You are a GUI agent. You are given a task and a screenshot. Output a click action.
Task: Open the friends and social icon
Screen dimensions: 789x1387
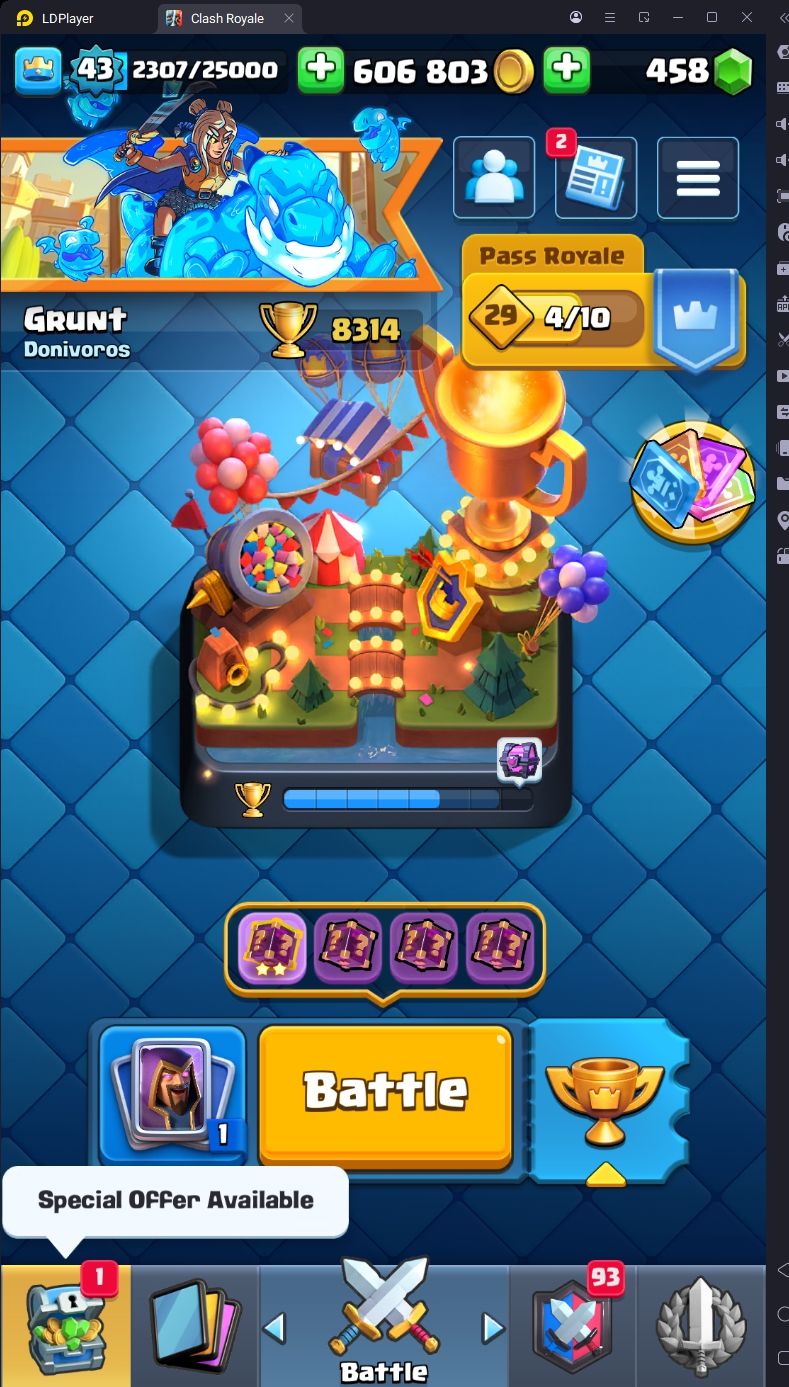click(x=493, y=178)
